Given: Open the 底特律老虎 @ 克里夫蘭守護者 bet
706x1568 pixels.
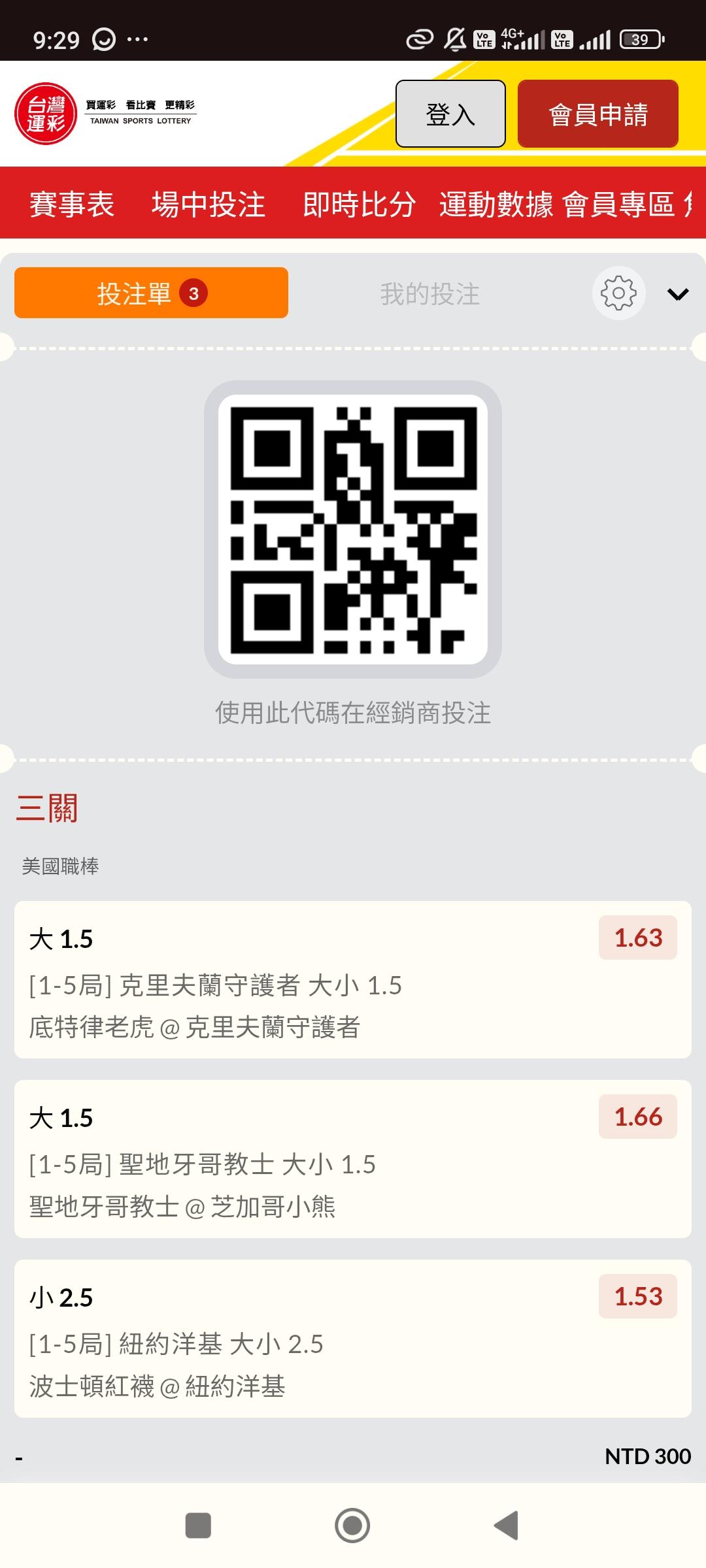Looking at the screenshot, I should (353, 979).
